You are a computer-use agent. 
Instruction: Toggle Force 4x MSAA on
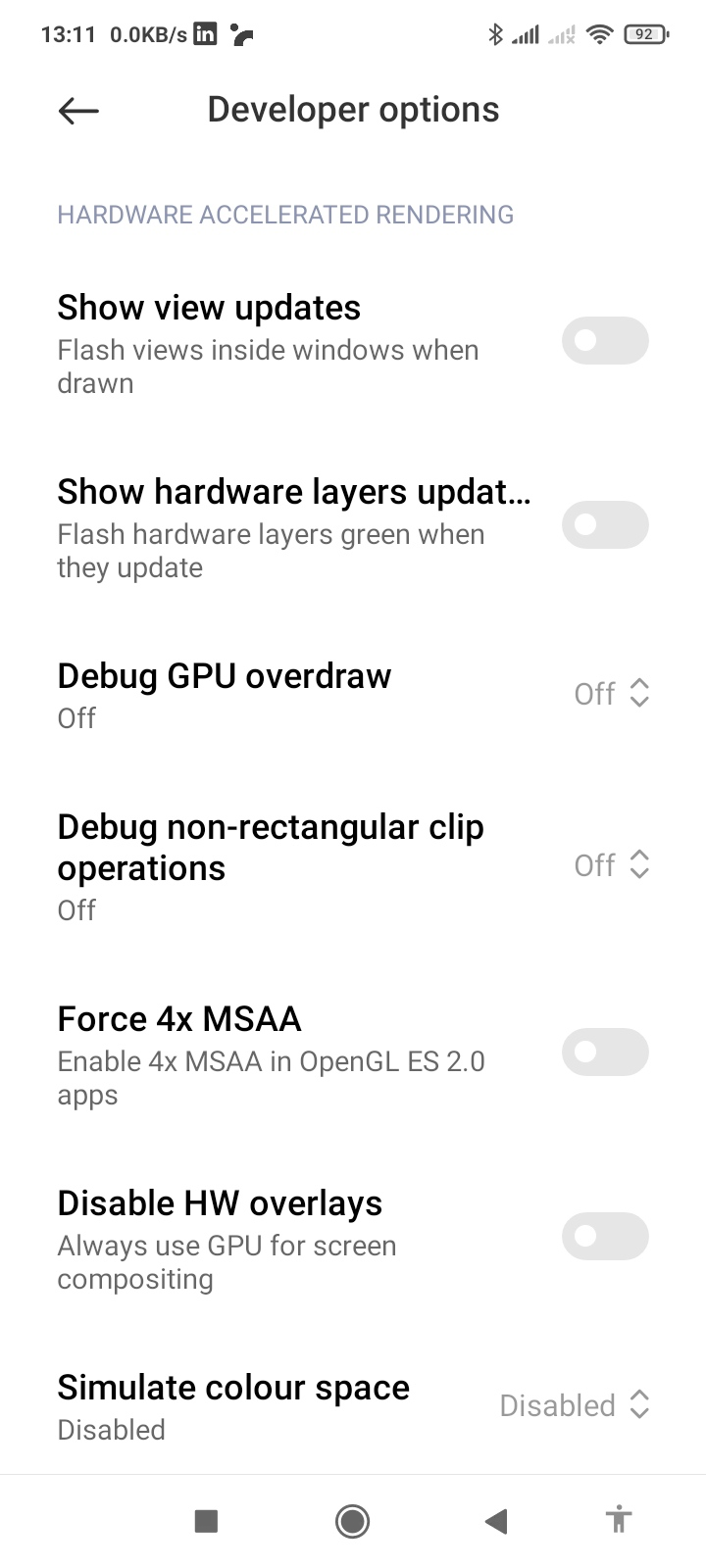point(604,1053)
